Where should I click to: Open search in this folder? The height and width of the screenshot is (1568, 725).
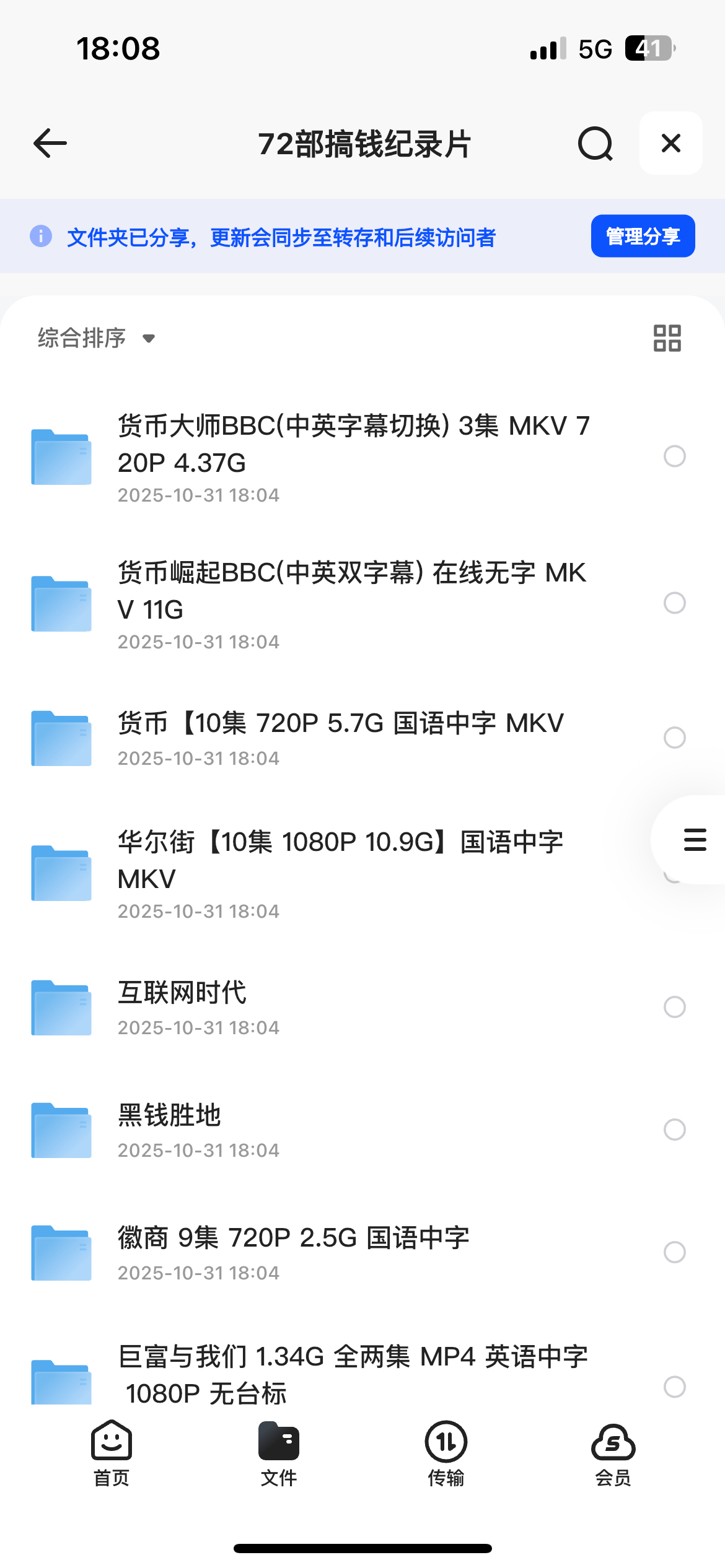coord(595,144)
